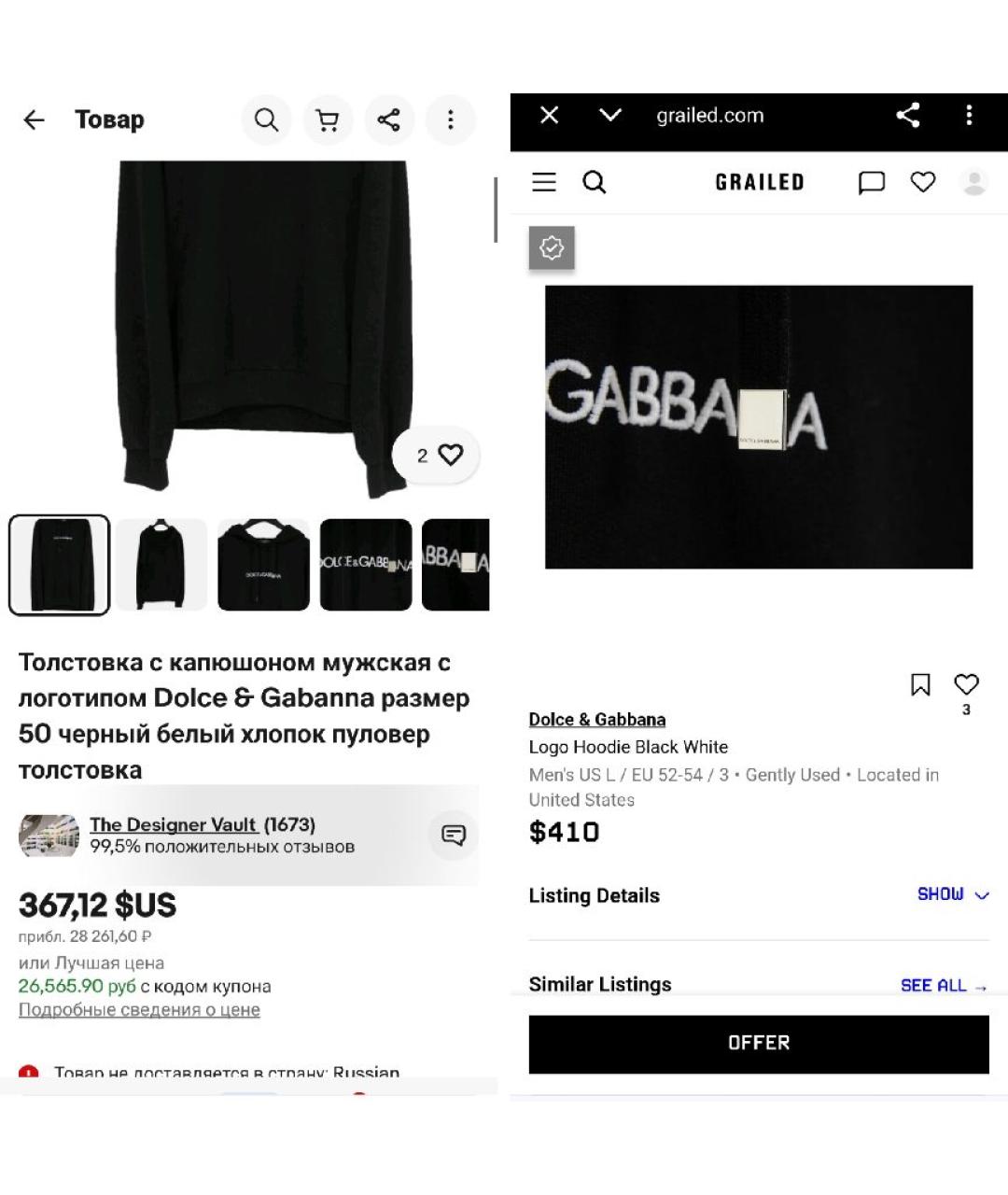Tap the Grailed search icon
Viewport: 1008px width, 1195px height.
(x=595, y=182)
